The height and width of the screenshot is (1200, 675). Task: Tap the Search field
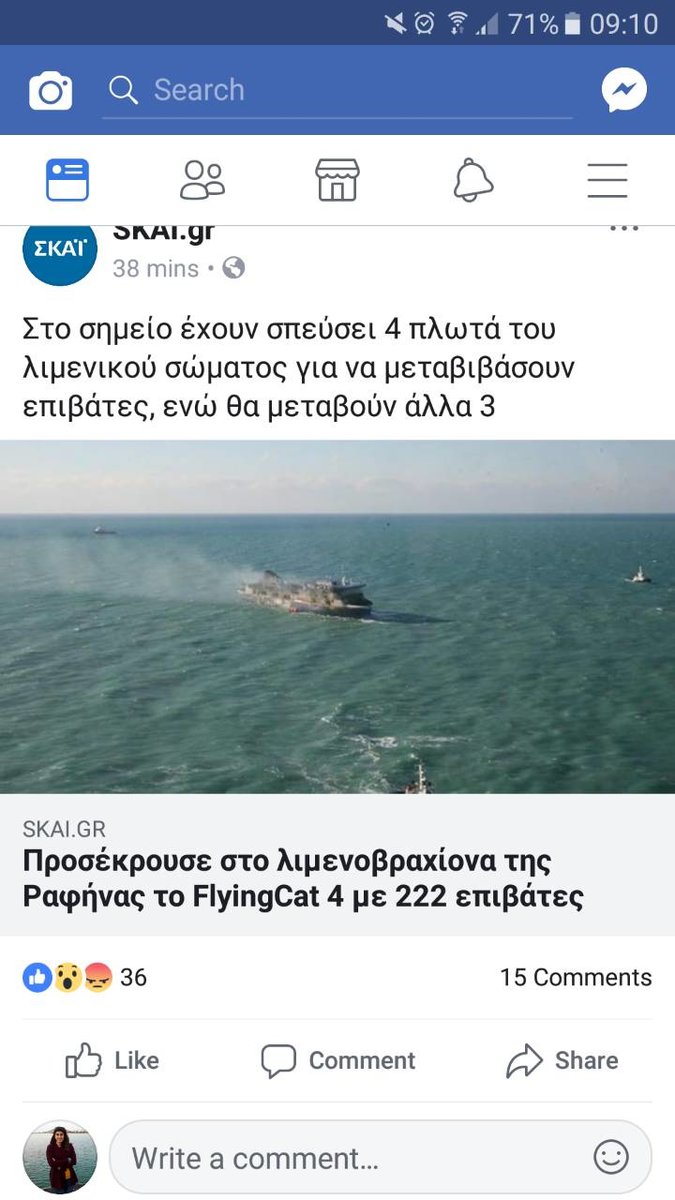340,91
